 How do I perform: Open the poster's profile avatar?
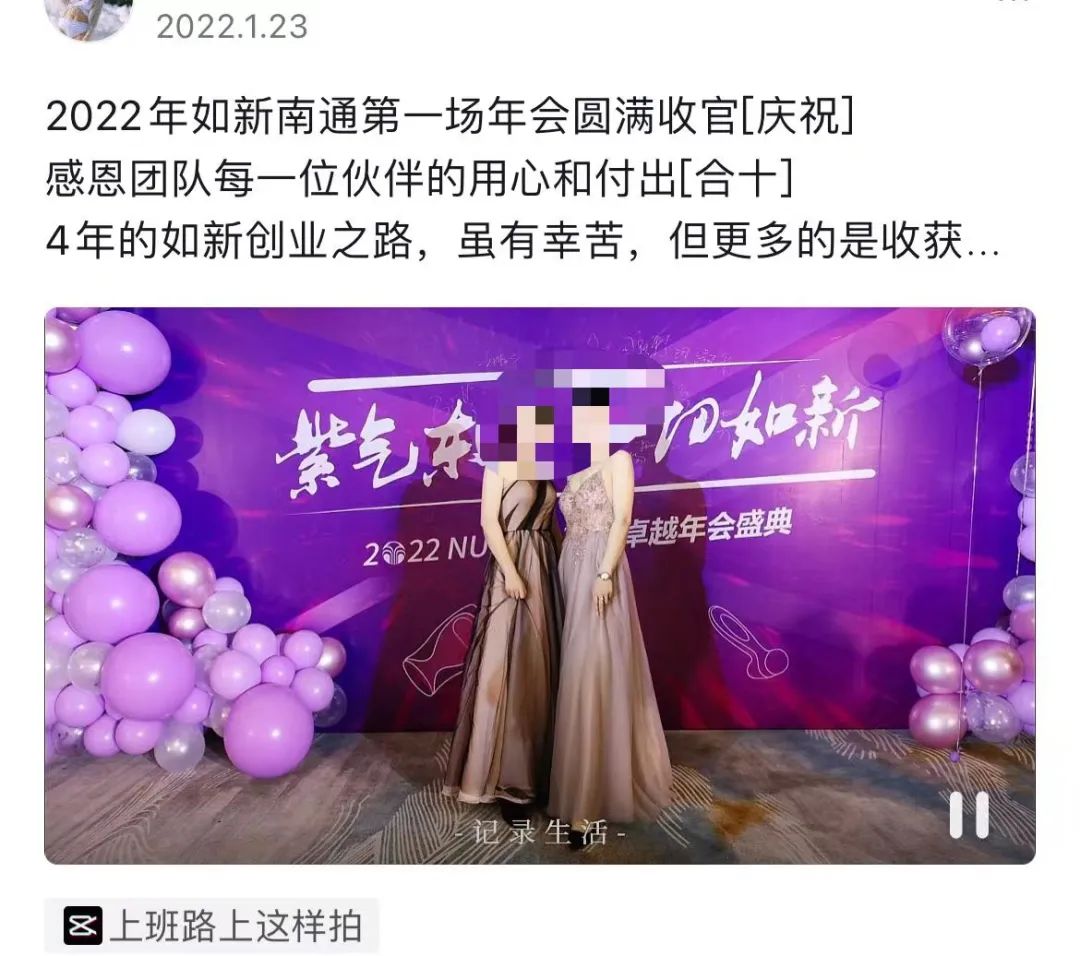click(x=88, y=16)
